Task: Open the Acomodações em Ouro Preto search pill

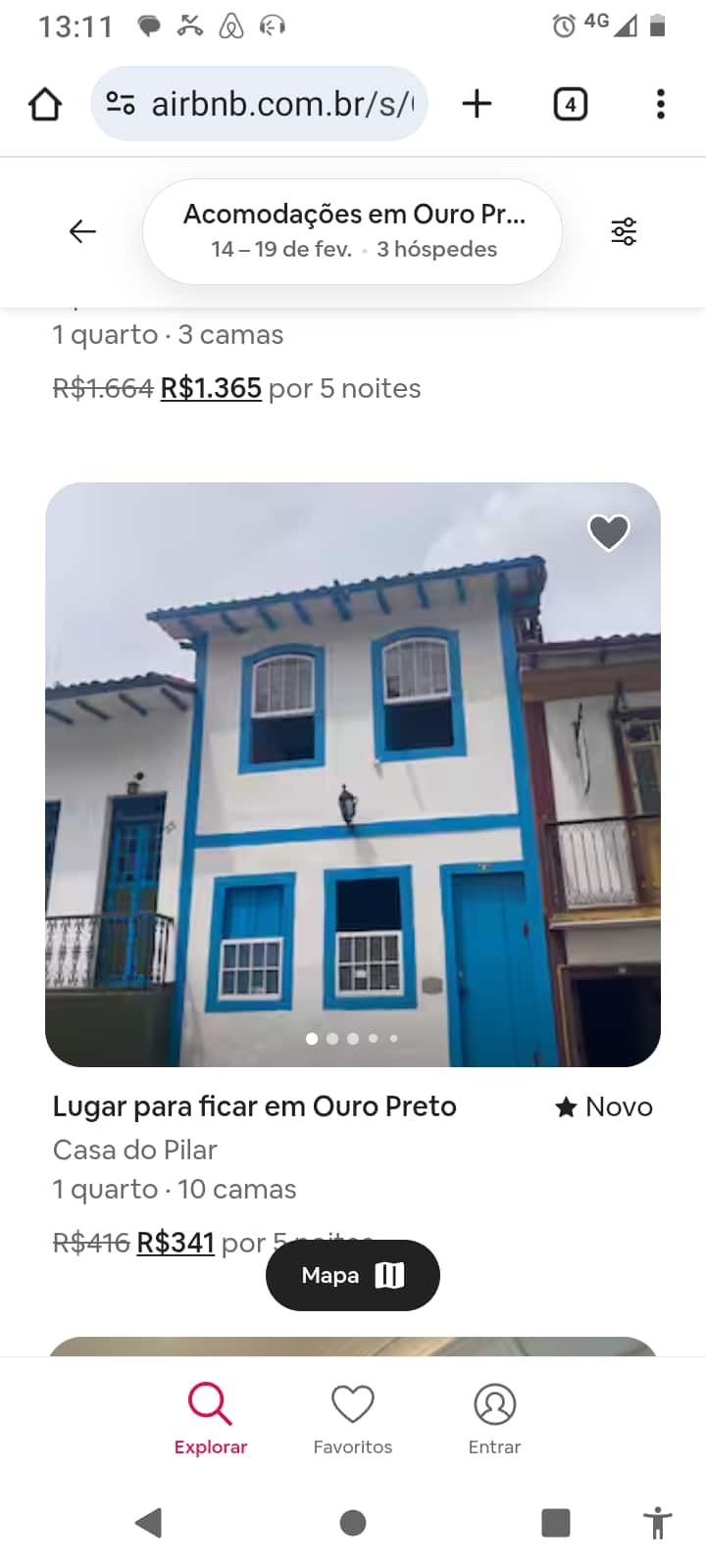Action: tap(352, 214)
